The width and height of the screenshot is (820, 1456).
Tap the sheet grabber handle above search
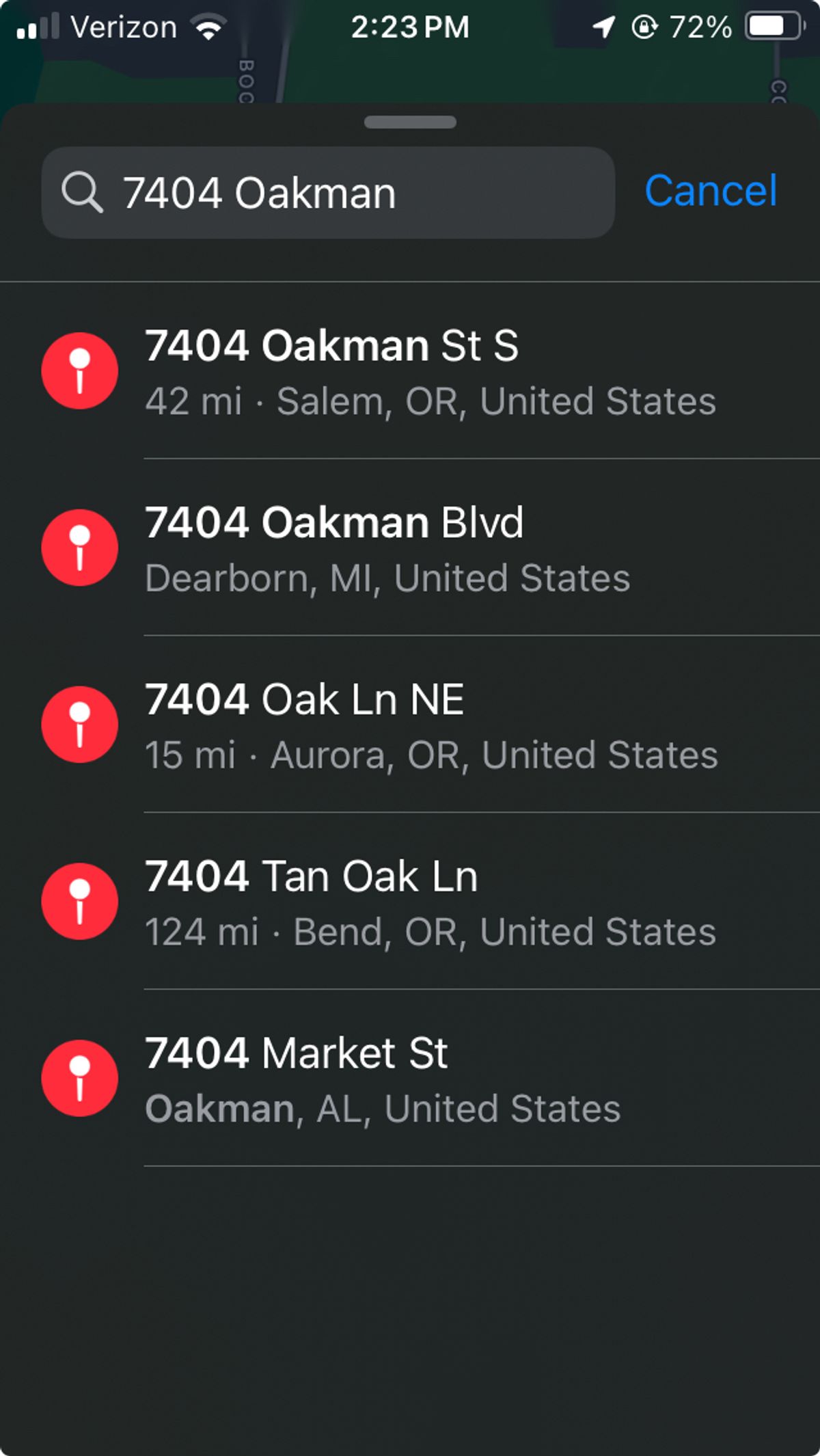(x=410, y=122)
